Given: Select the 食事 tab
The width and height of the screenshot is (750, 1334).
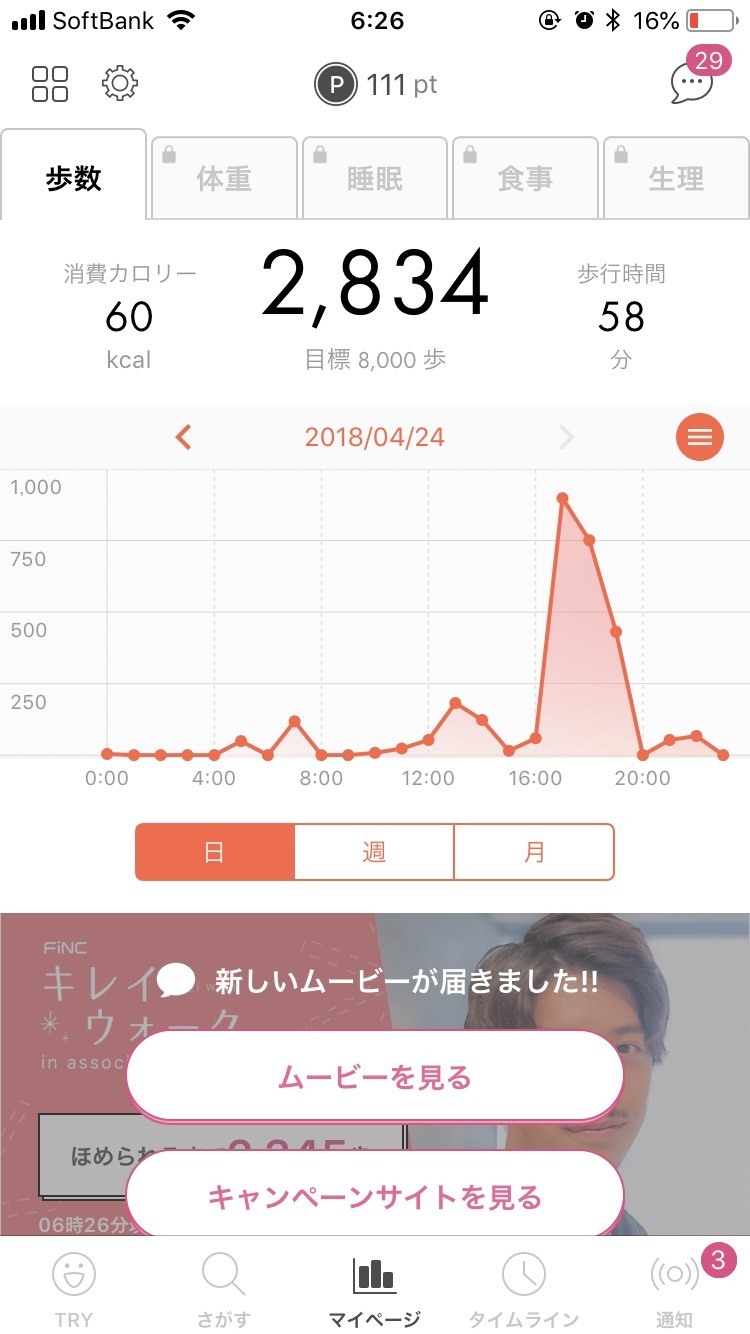Looking at the screenshot, I should point(524,177).
